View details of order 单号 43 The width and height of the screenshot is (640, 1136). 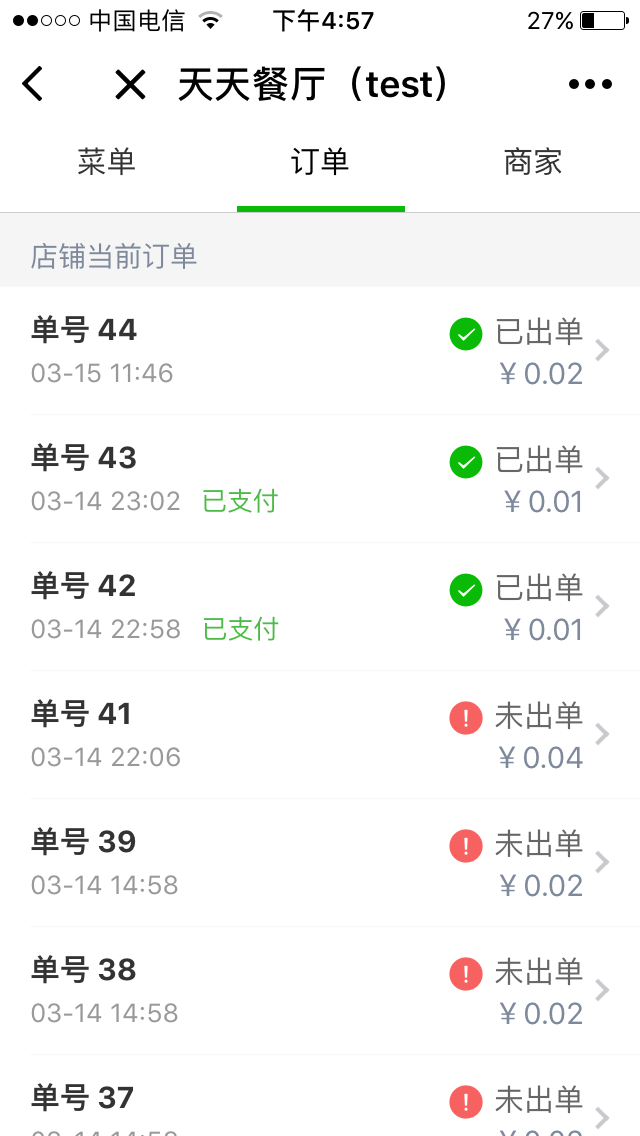click(x=320, y=479)
